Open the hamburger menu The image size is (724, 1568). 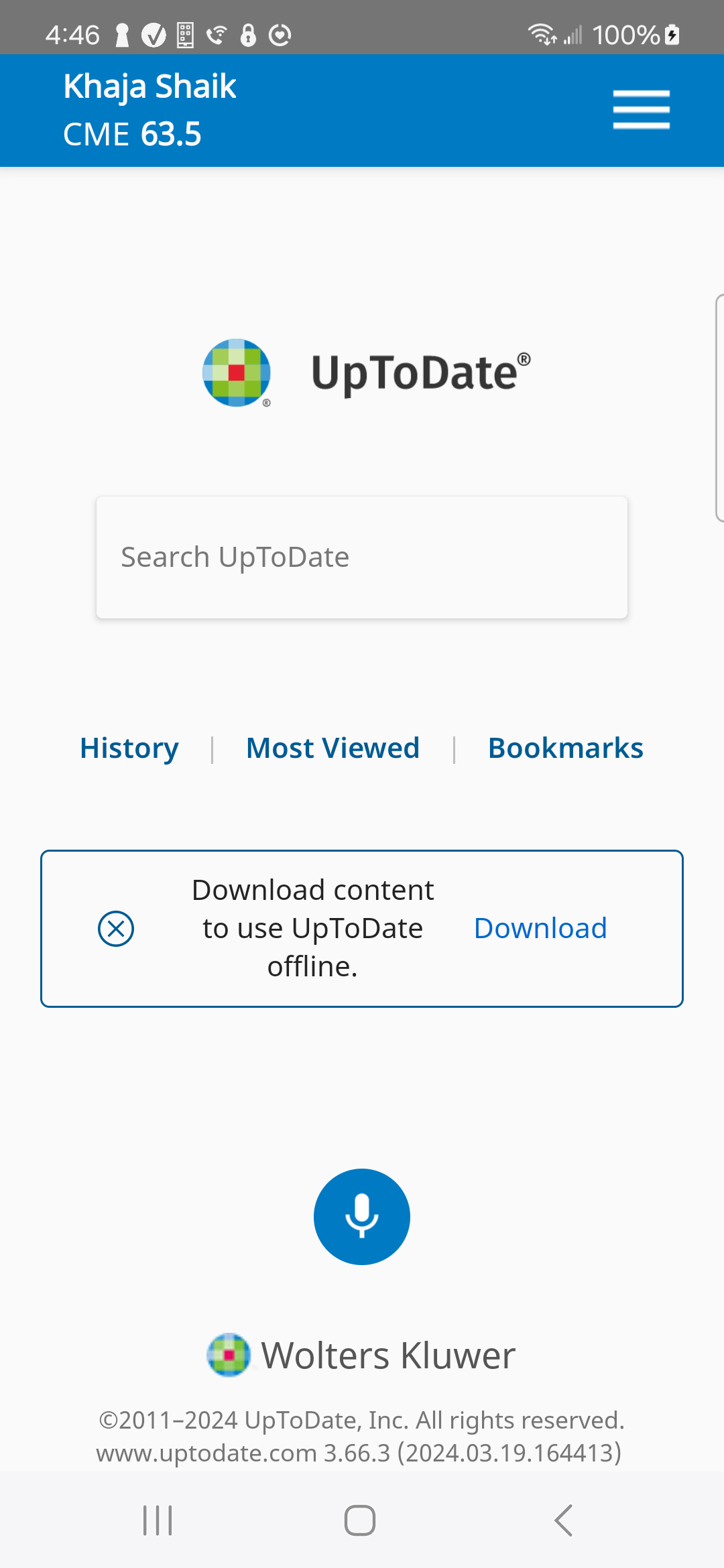tap(641, 109)
